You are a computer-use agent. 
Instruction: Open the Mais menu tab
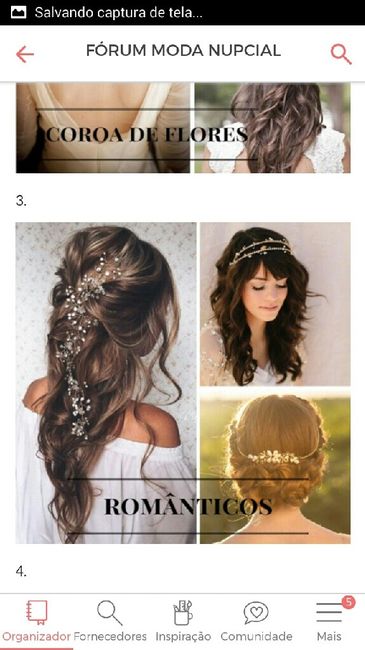click(x=329, y=621)
